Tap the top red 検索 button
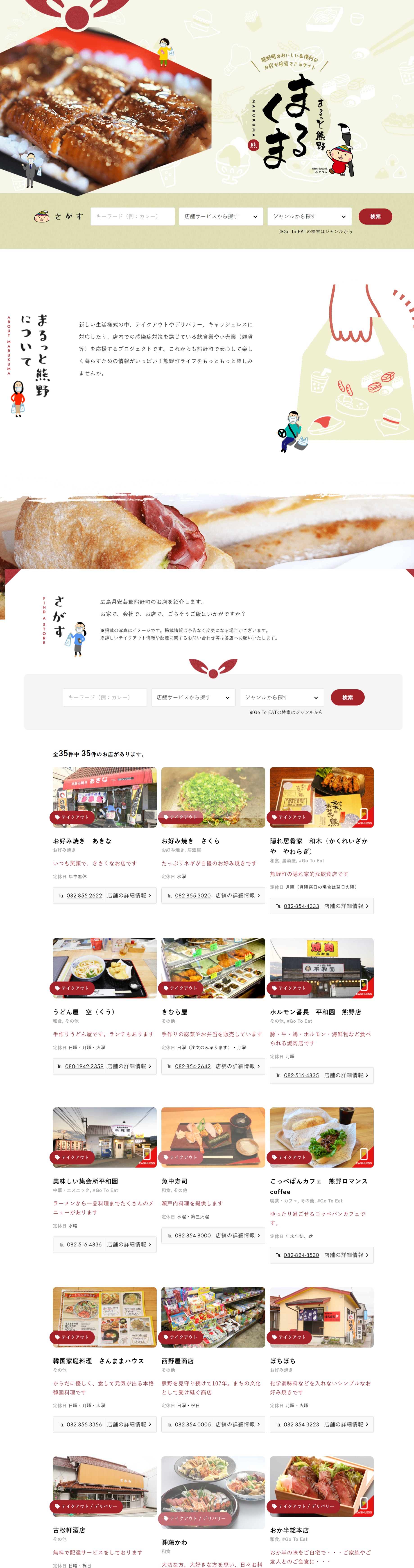This screenshot has width=414, height=1568. (x=375, y=216)
